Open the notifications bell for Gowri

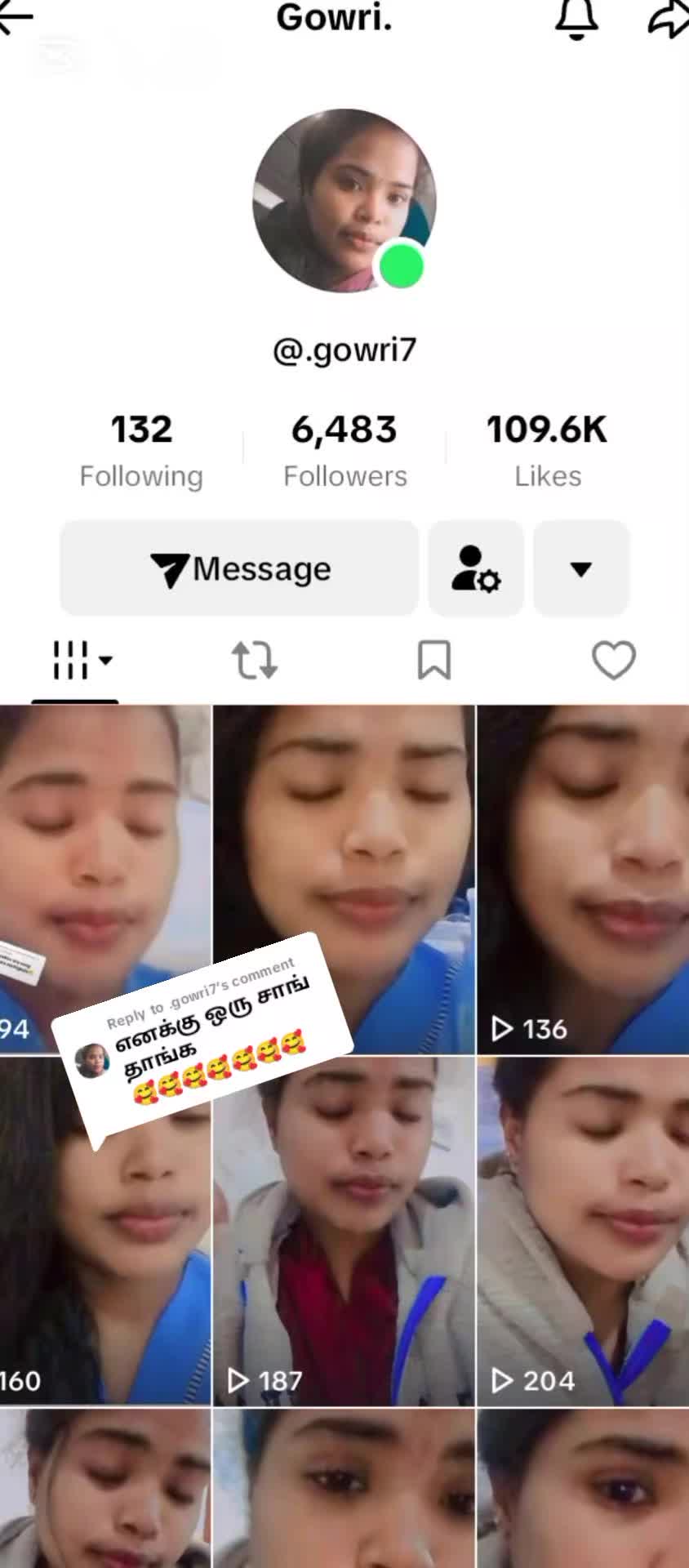pyautogui.click(x=576, y=18)
